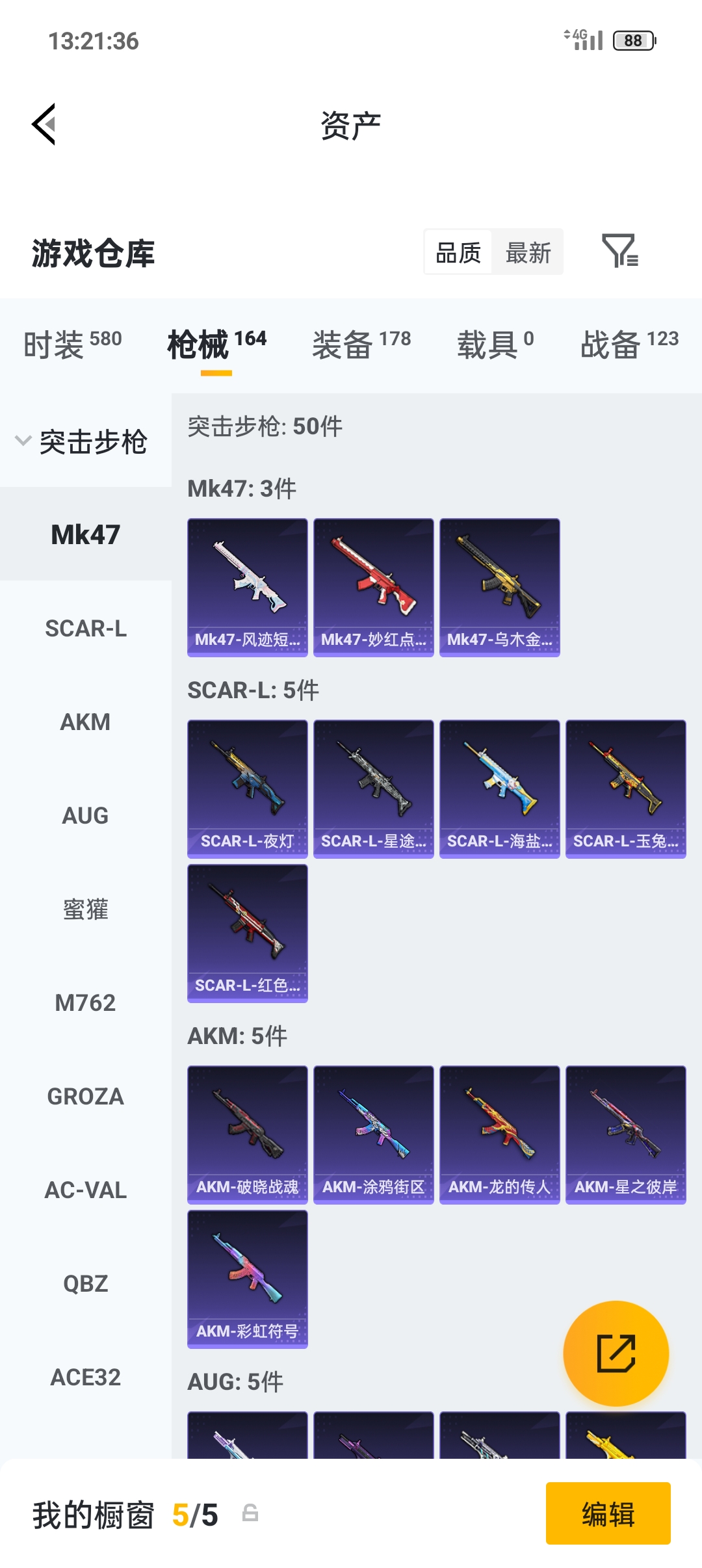Sort items by 最新

tap(528, 252)
